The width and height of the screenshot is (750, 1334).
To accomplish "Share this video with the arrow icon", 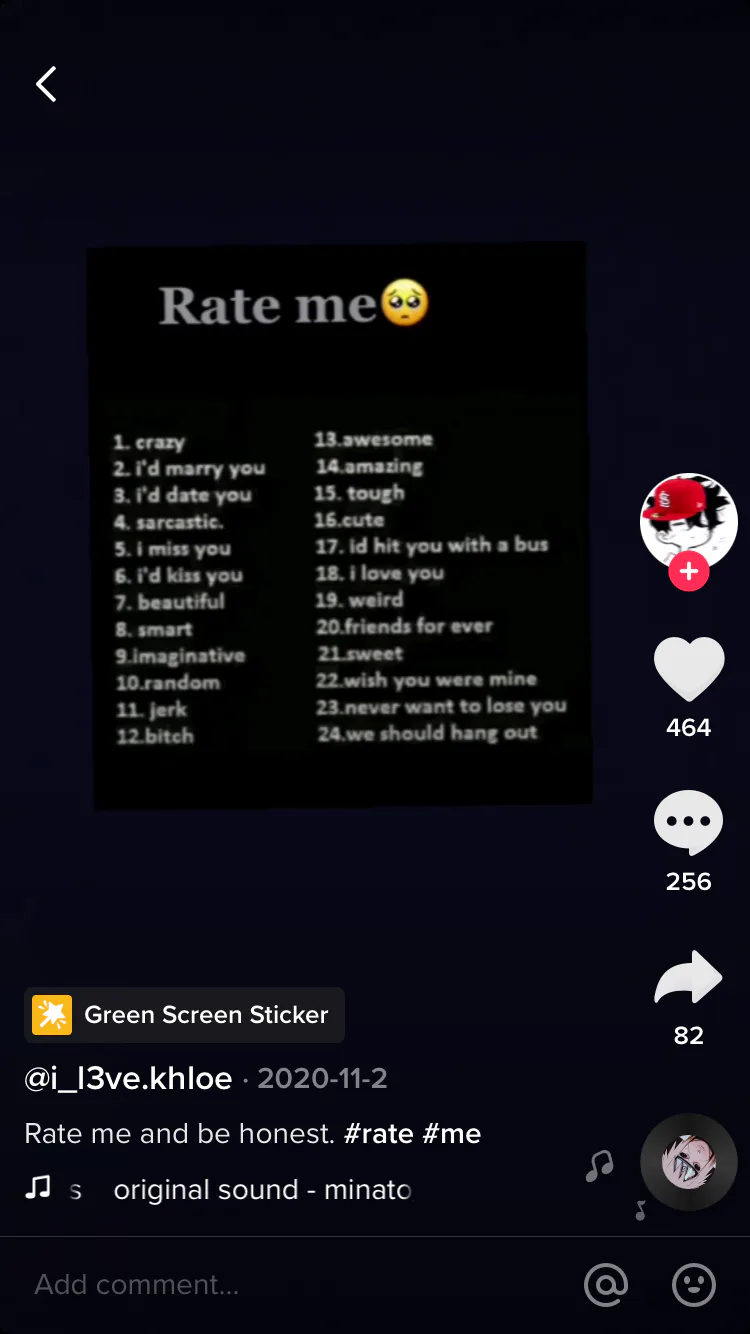I will [689, 978].
